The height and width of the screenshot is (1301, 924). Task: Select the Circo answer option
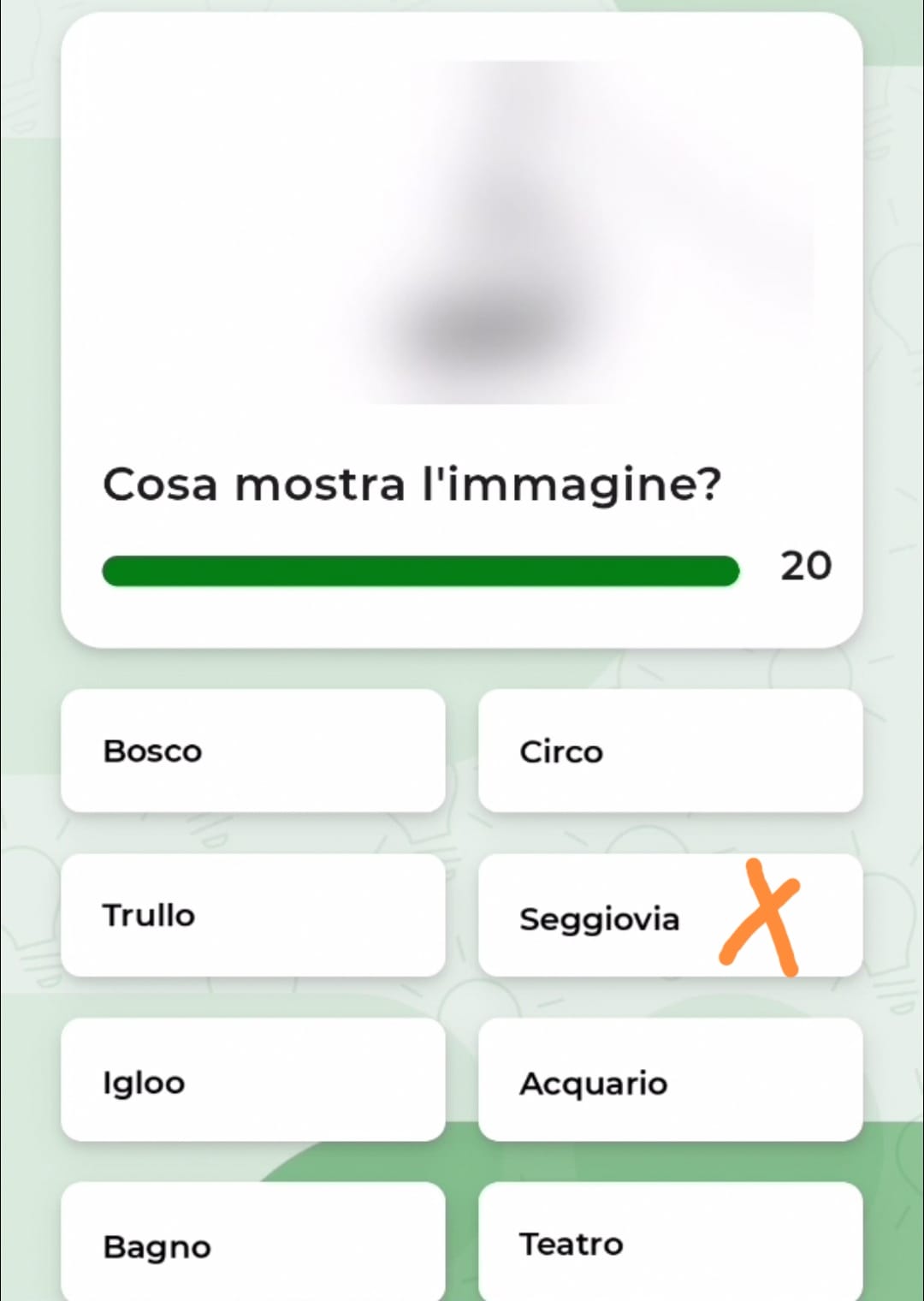(670, 751)
